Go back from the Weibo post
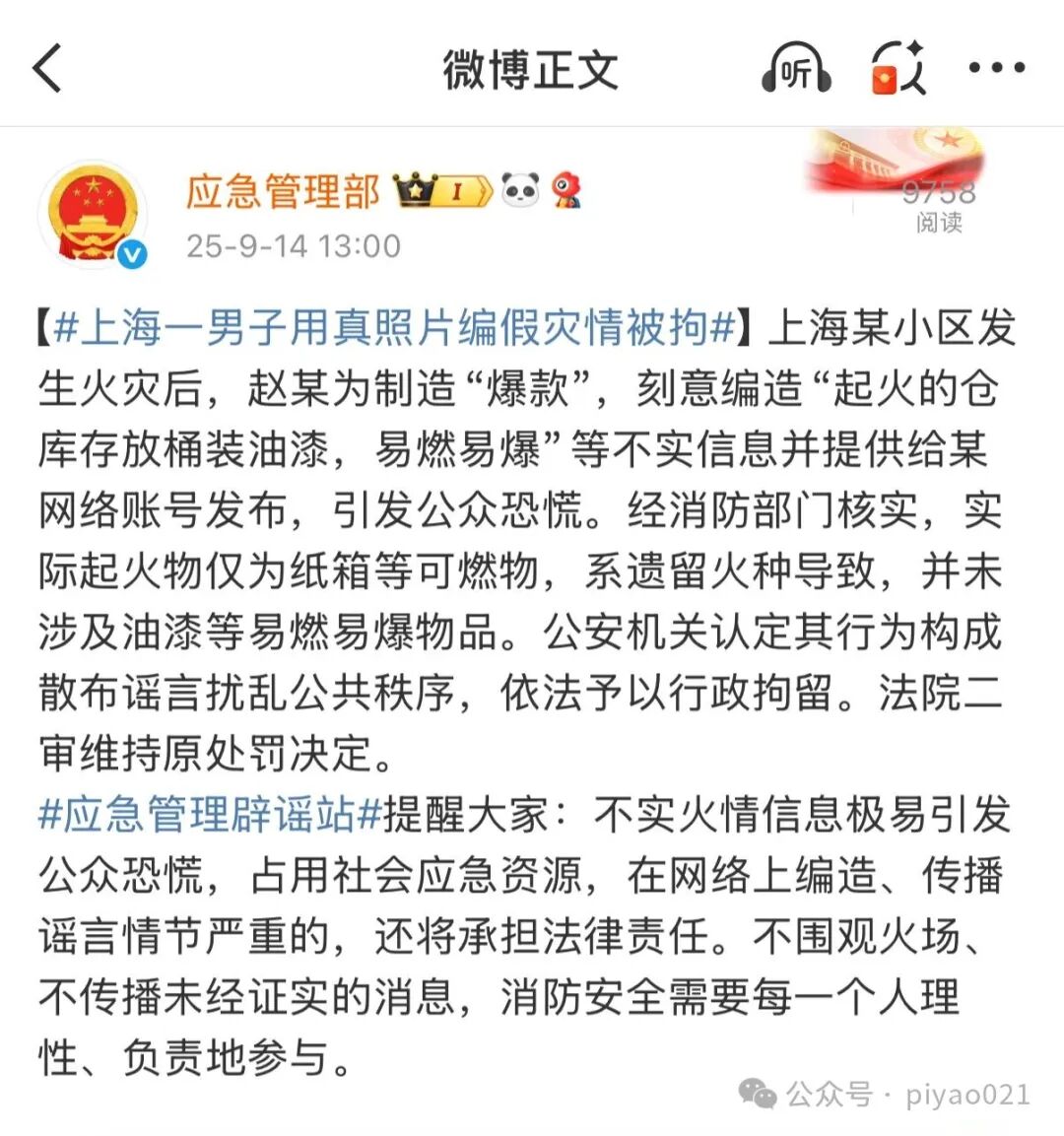Viewport: 1064px width, 1136px height. point(47,69)
